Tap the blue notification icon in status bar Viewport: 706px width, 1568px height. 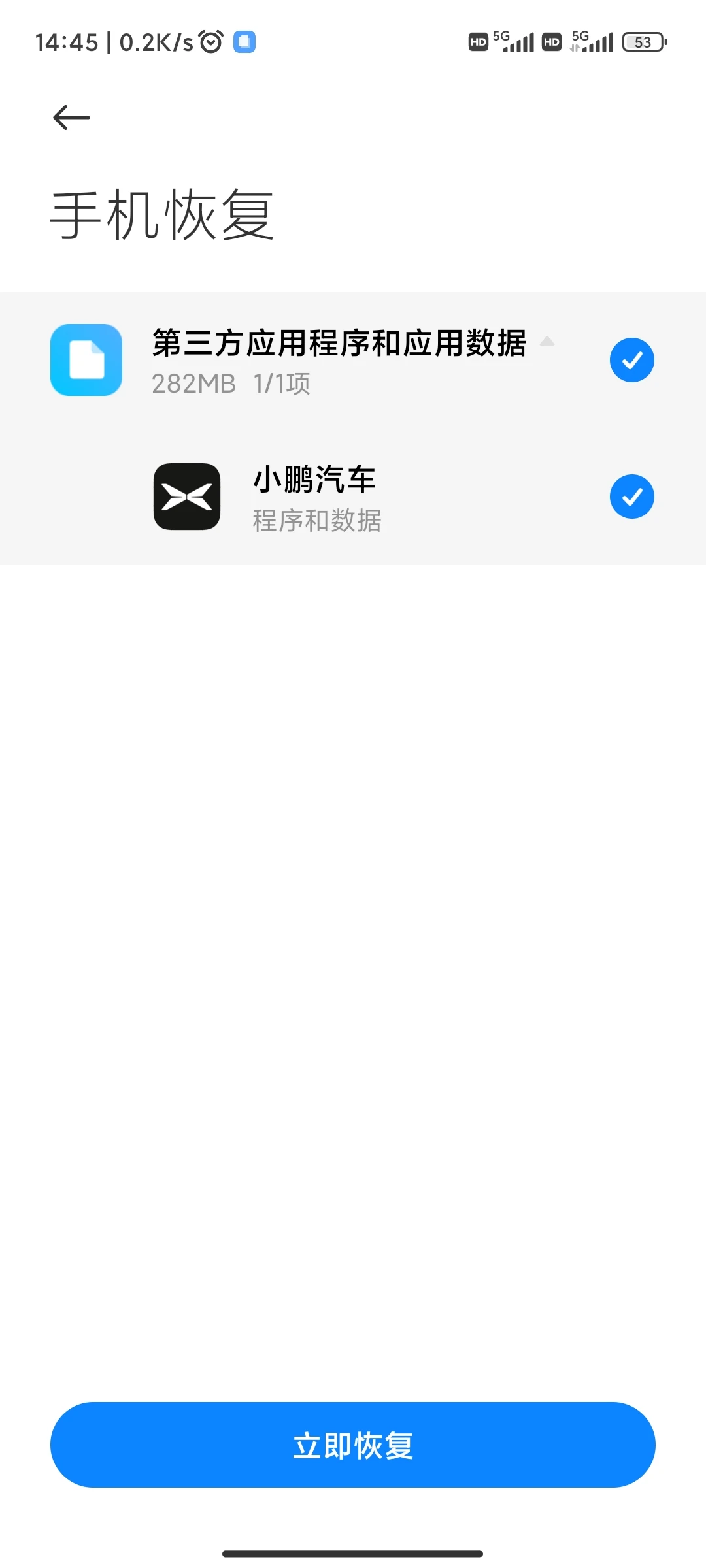pos(245,41)
